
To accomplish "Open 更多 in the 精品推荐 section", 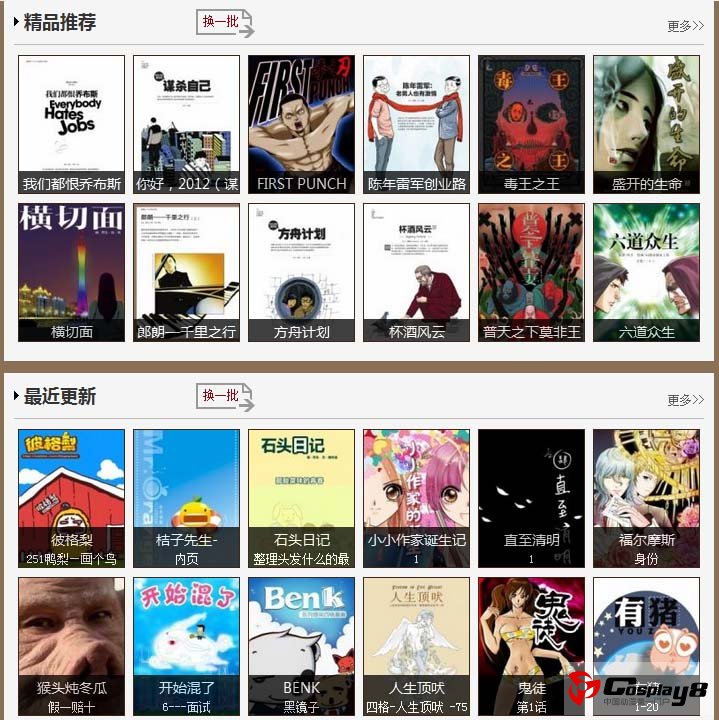I will pyautogui.click(x=685, y=26).
